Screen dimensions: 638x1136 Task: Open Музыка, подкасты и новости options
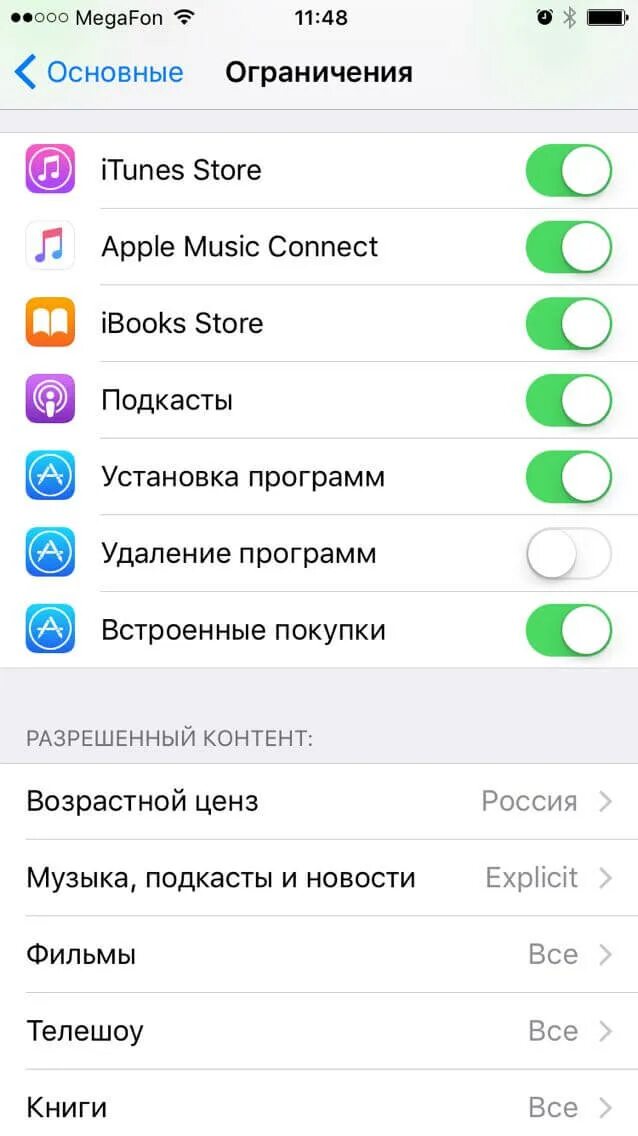(x=319, y=878)
